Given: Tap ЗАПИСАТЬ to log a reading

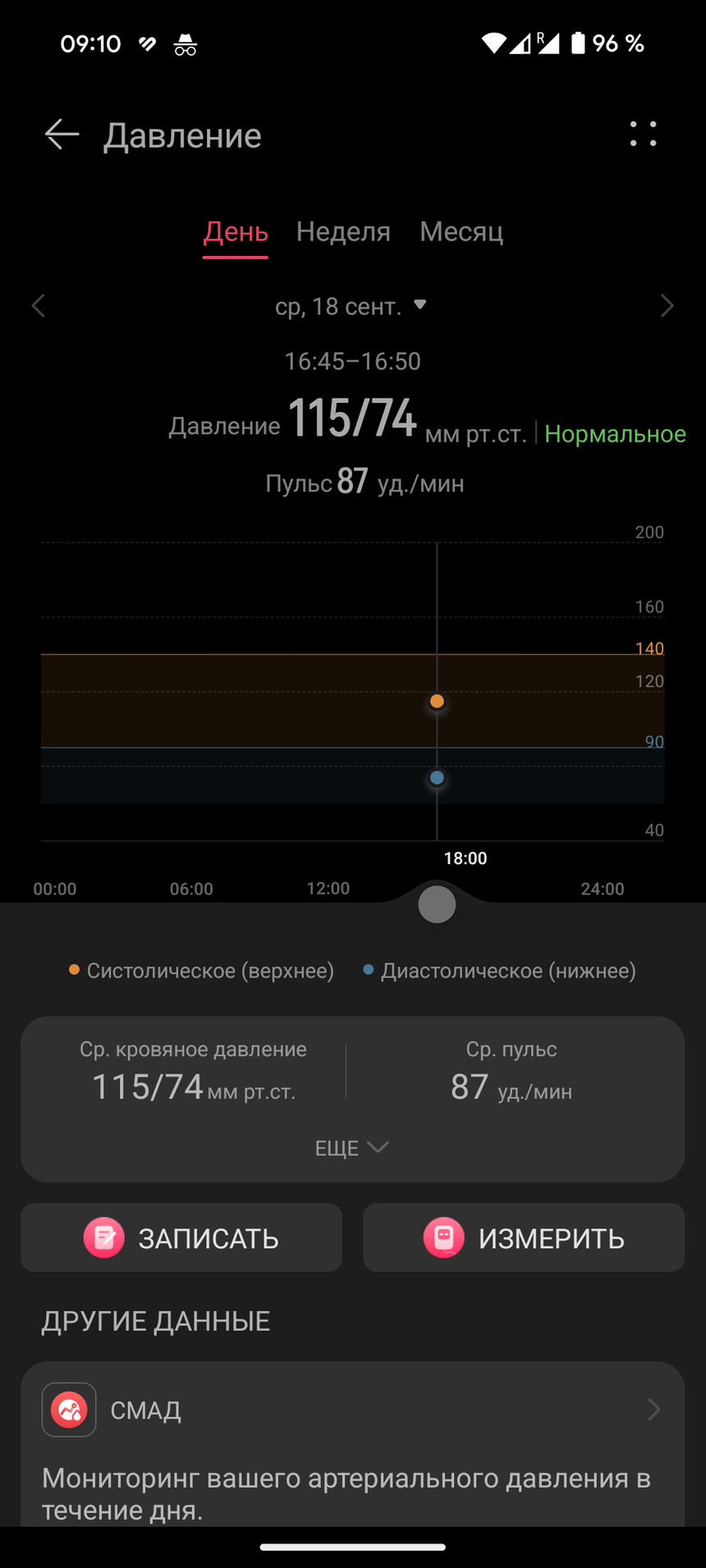Looking at the screenshot, I should tap(181, 1237).
